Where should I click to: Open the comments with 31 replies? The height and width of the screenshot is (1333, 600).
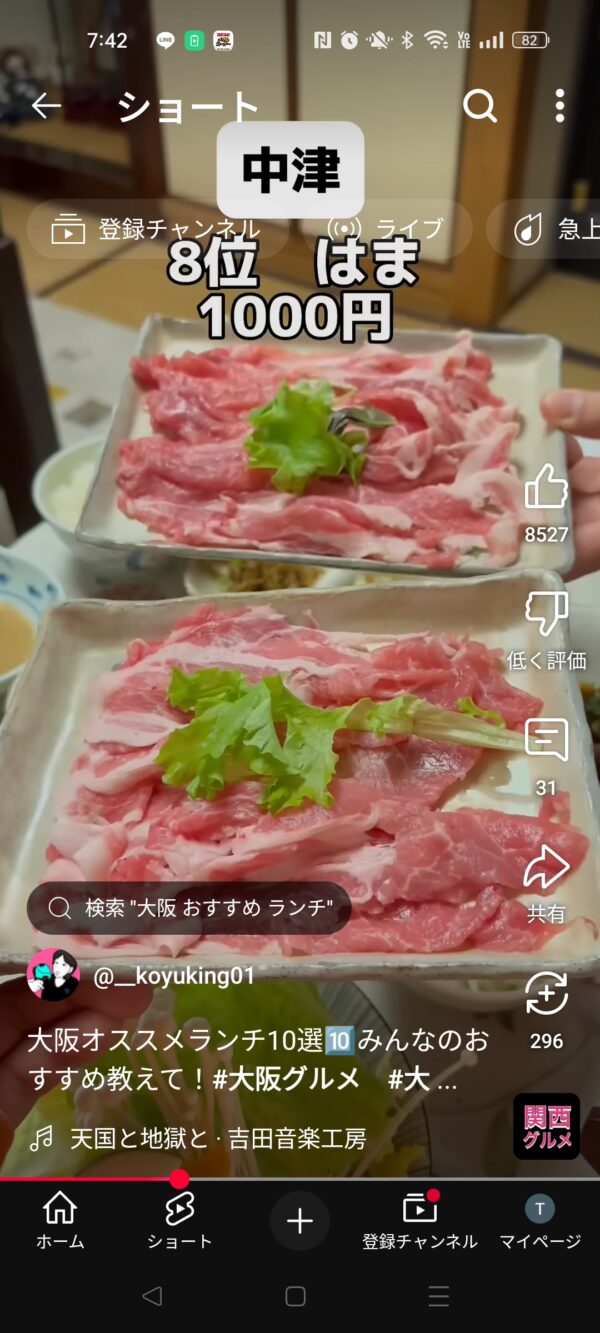(546, 741)
